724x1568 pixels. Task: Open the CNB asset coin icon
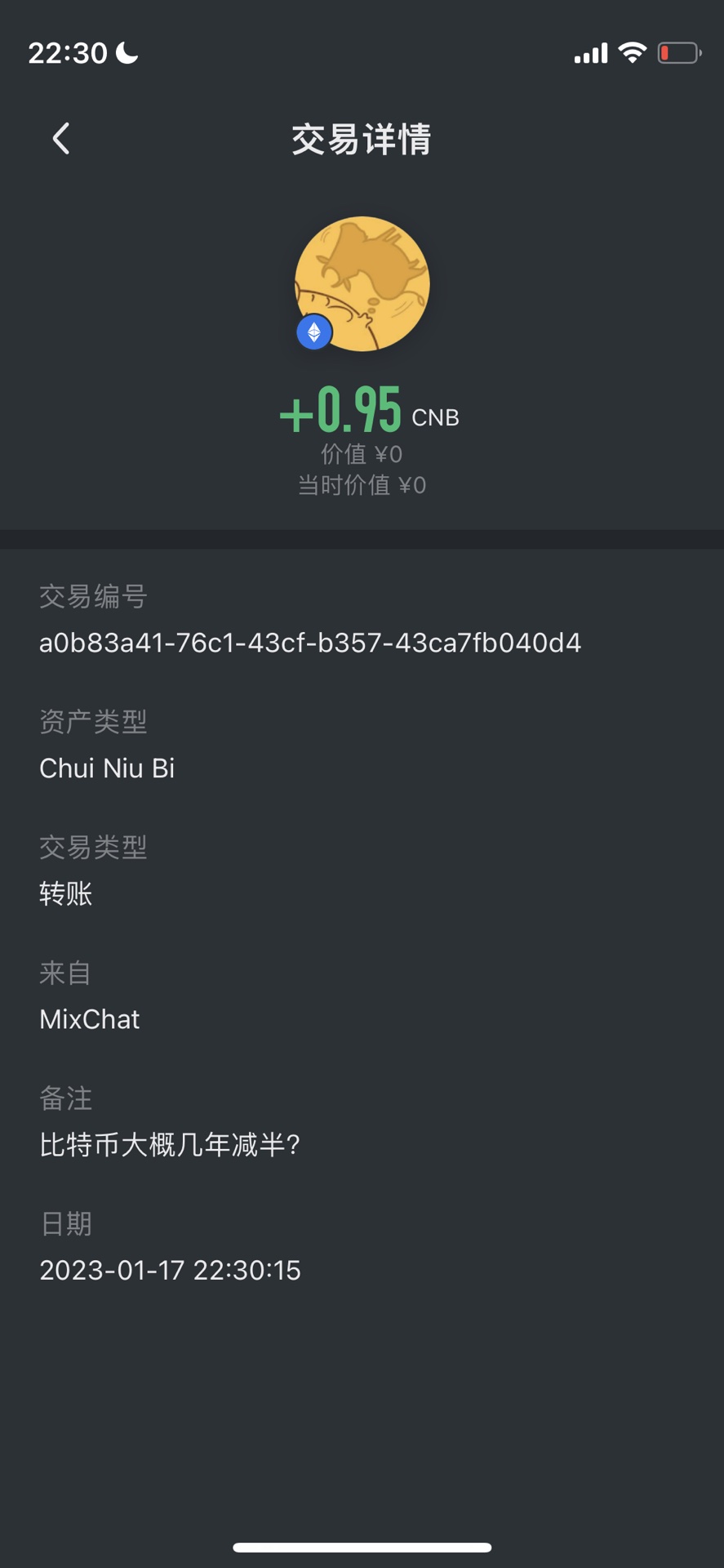[362, 283]
